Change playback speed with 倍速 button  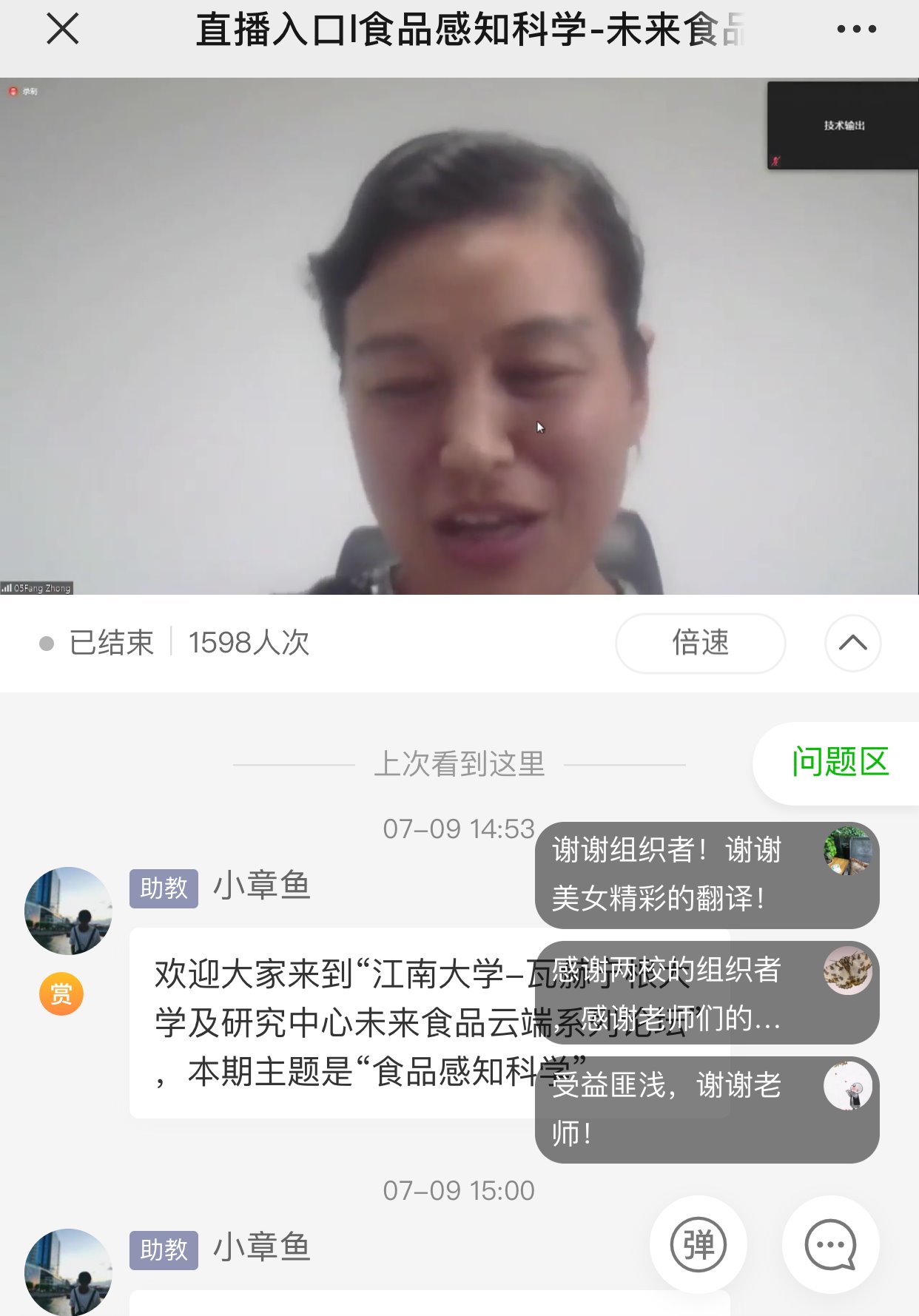point(700,643)
